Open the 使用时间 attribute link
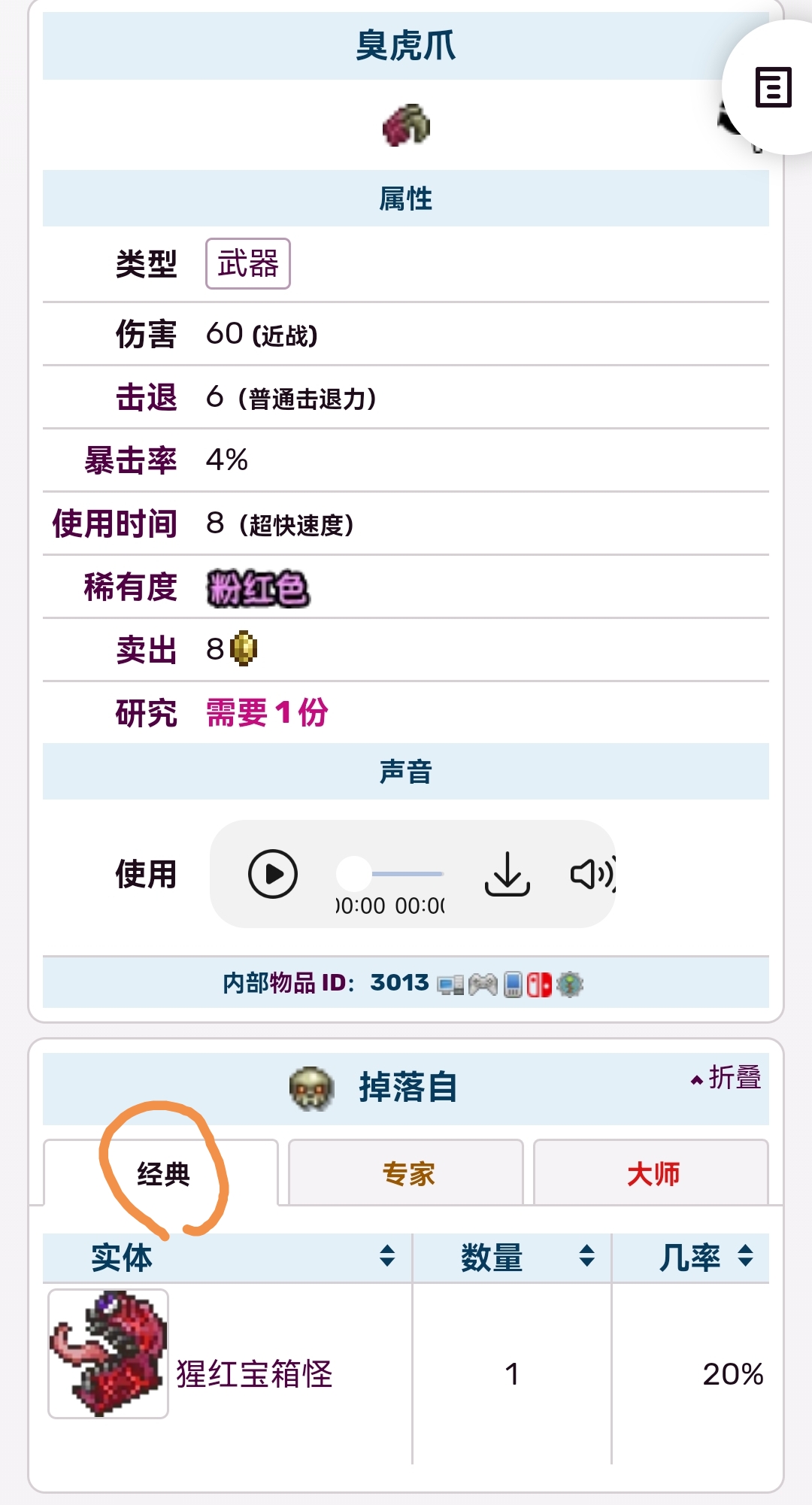Screen dimensions: 812x1505 (x=115, y=523)
